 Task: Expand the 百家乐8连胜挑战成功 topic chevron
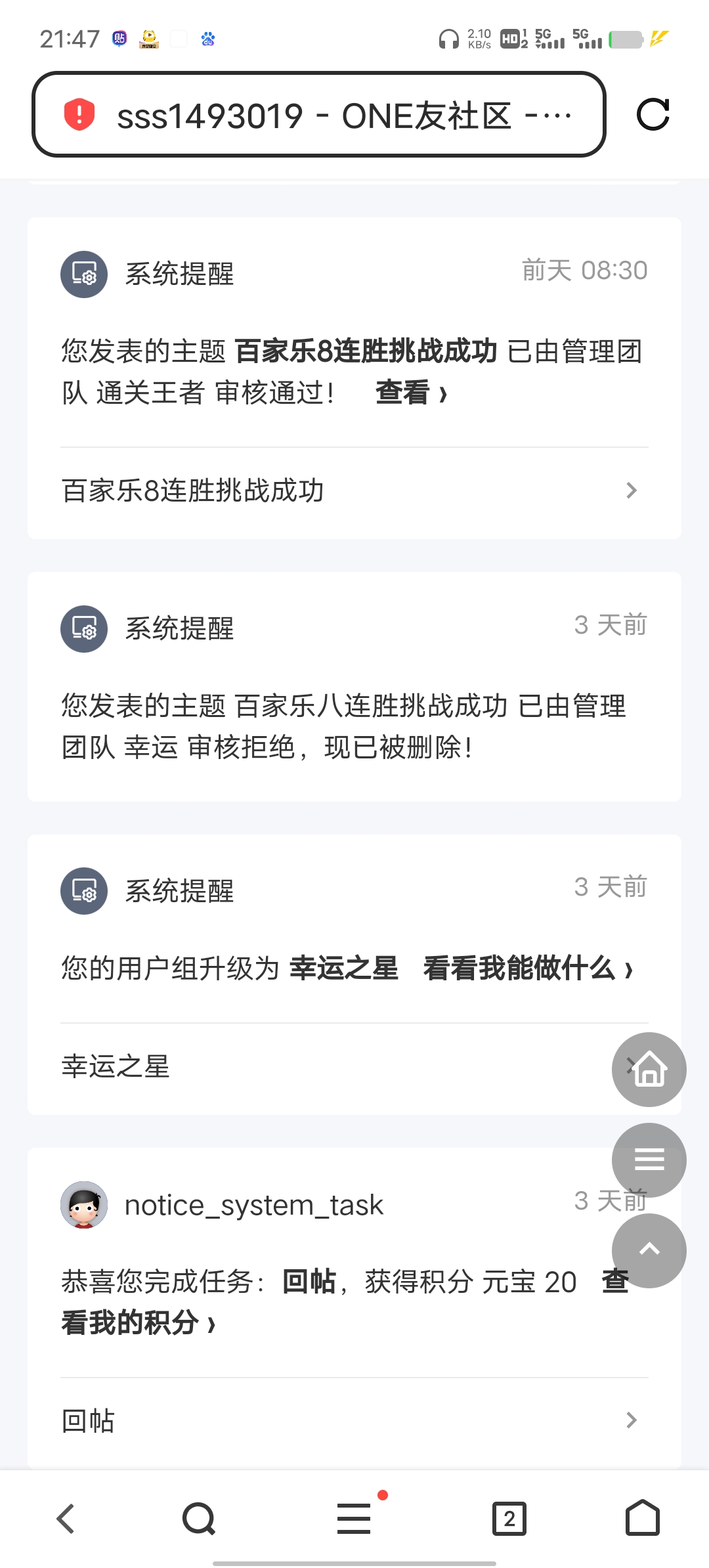point(631,490)
